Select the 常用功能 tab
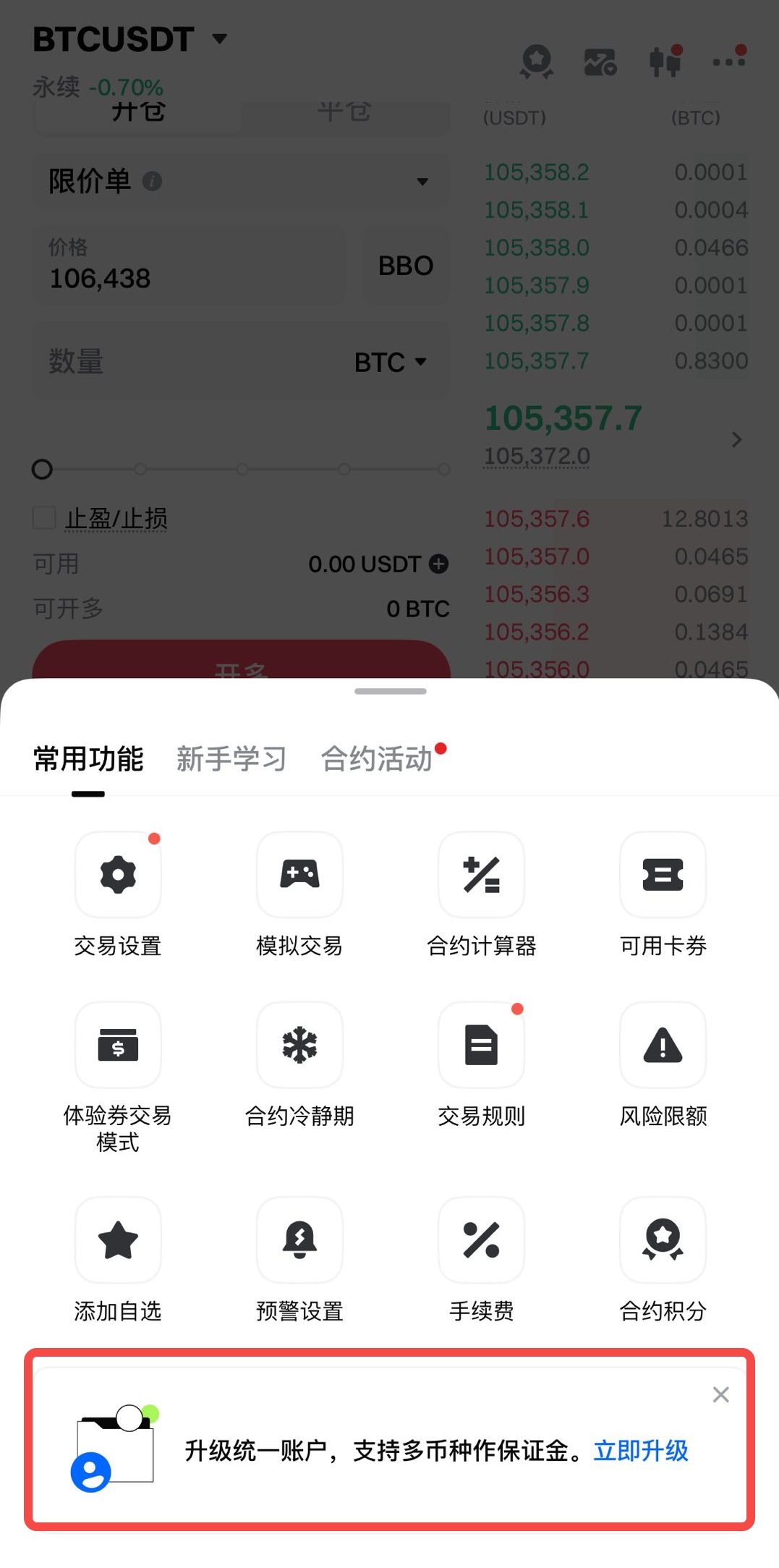This screenshot has height=1568, width=779. (88, 759)
